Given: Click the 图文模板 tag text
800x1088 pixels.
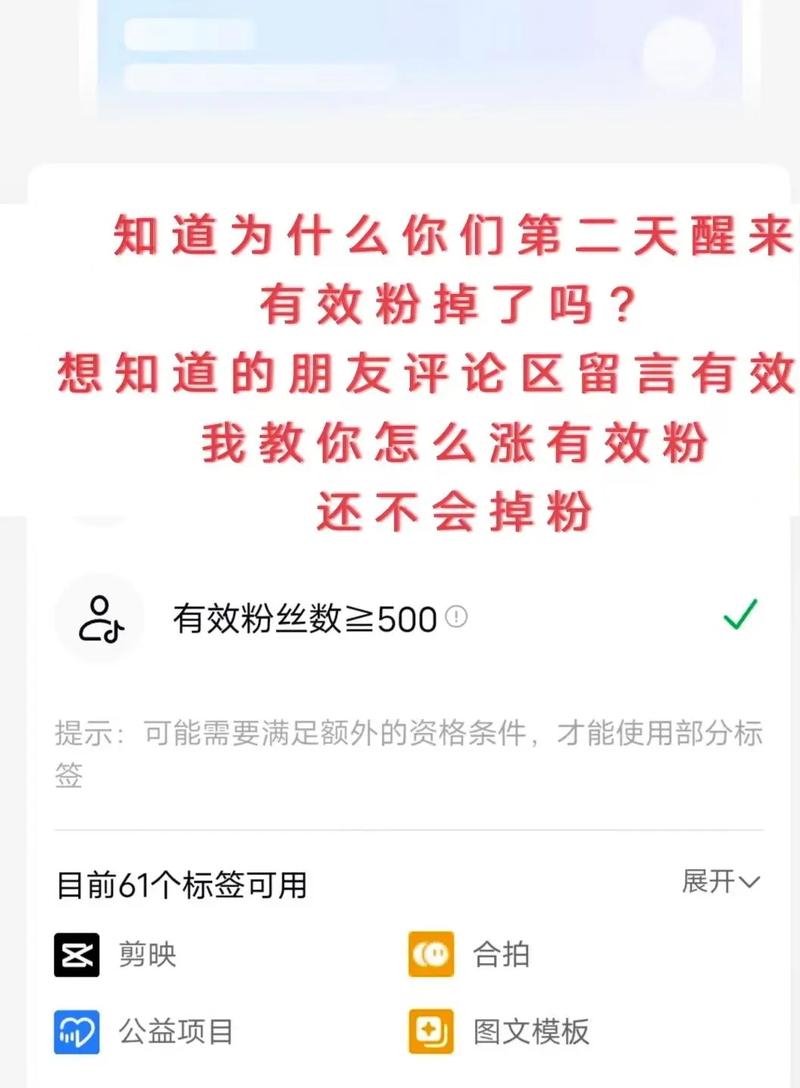Looking at the screenshot, I should pos(530,1032).
